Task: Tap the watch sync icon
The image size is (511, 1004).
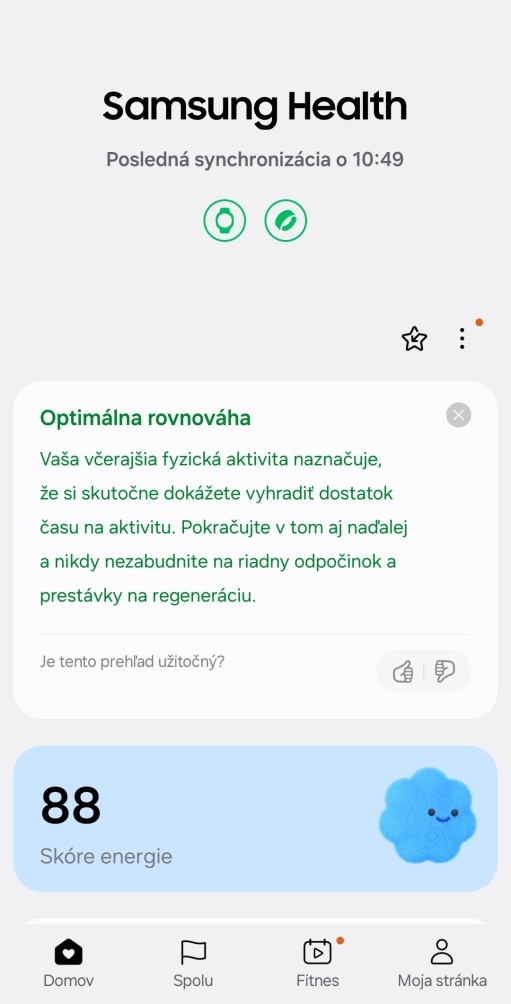Action: tap(225, 221)
